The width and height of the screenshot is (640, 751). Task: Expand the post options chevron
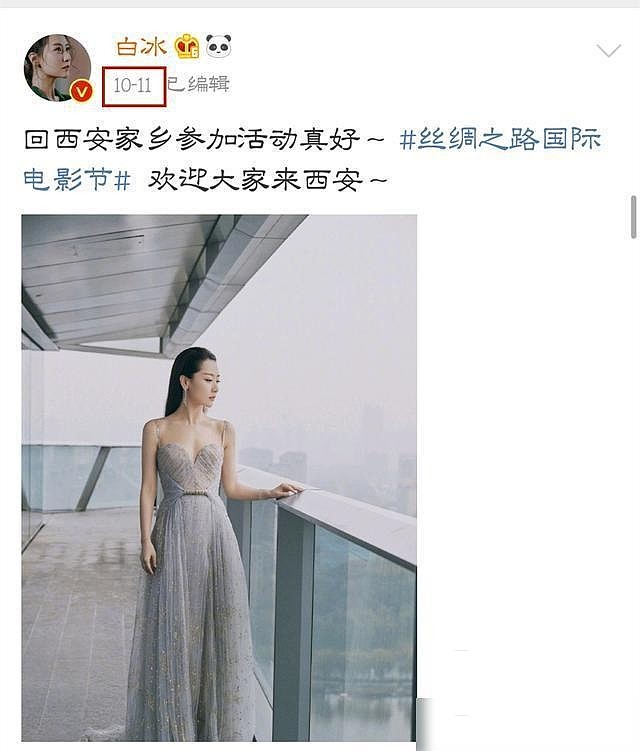608,51
